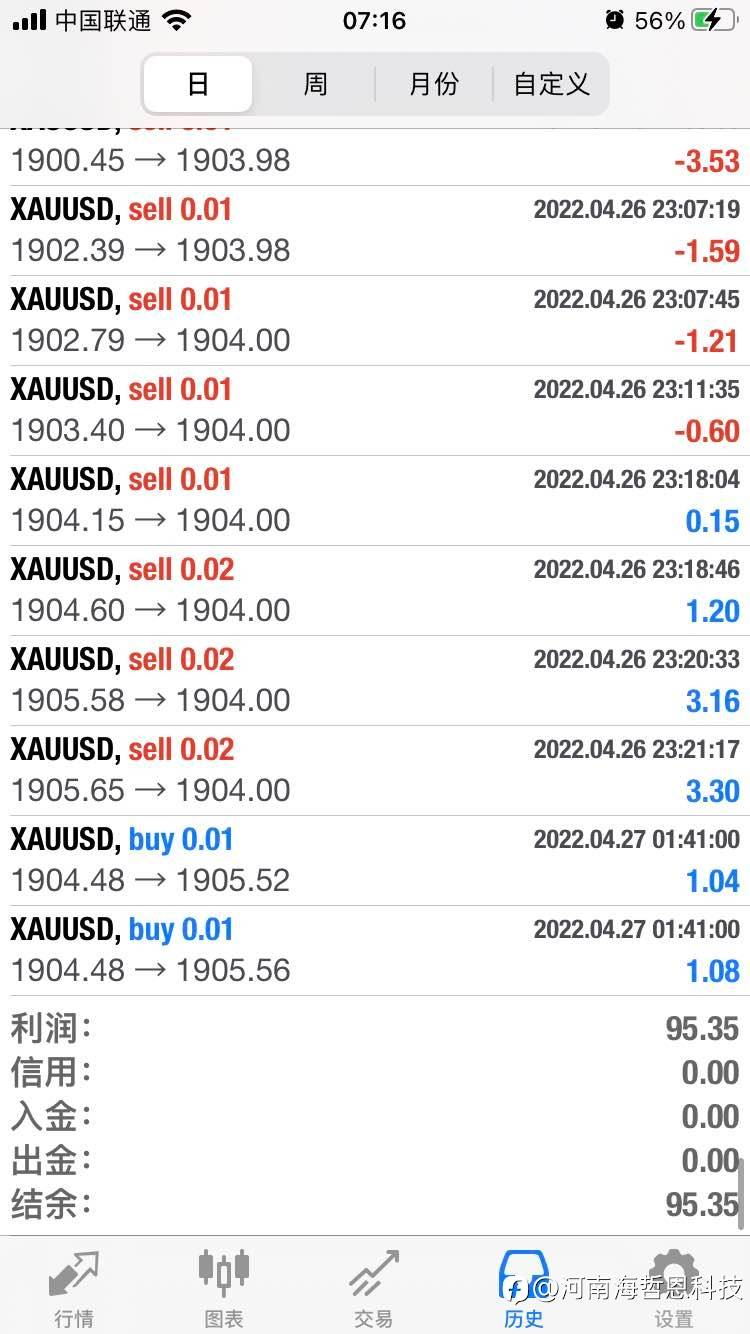Expand the sell 0.02 trade at 23:21:17
The image size is (750, 1334).
coord(375,771)
